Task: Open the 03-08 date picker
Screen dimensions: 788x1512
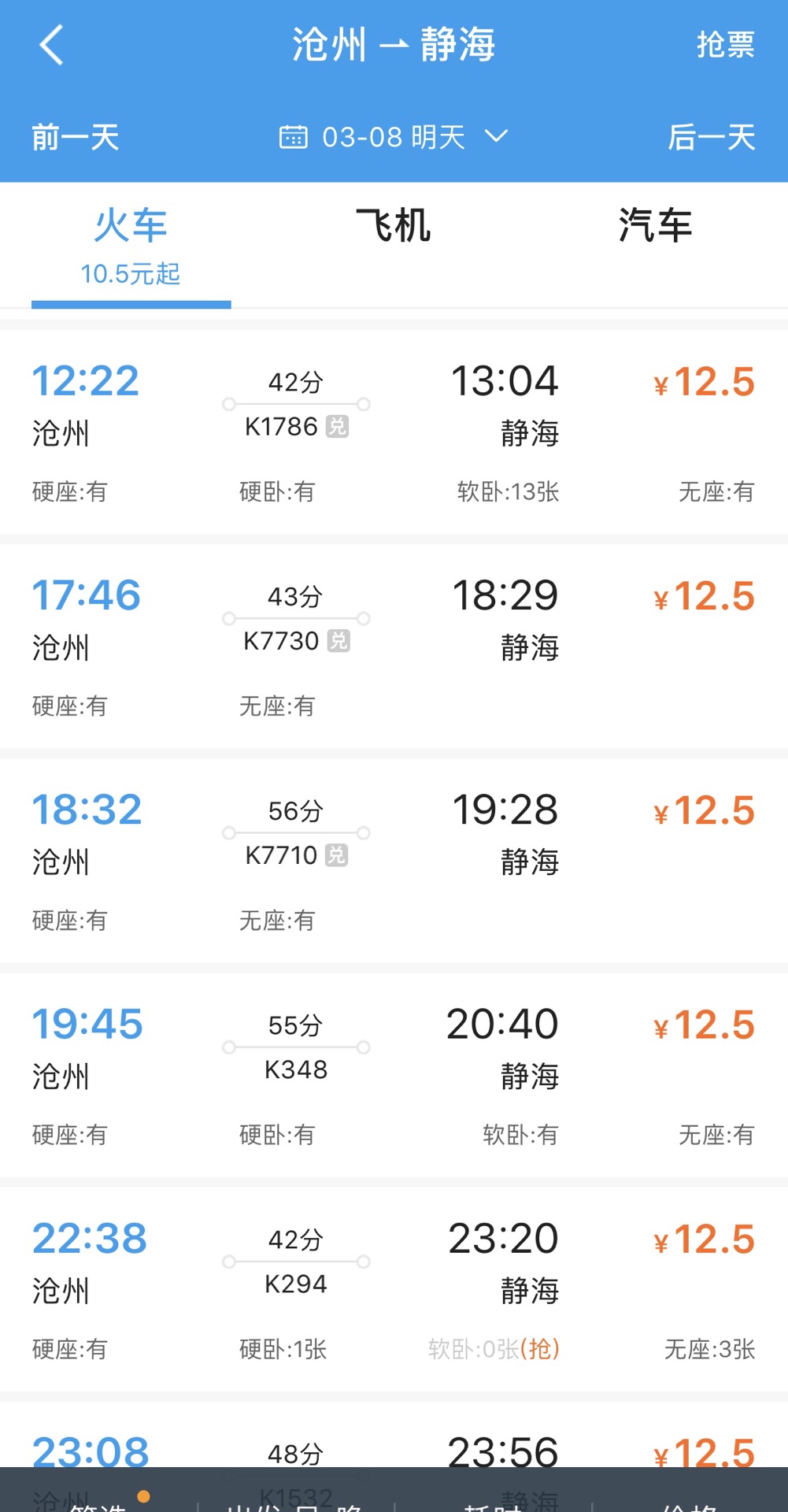Action: click(x=394, y=137)
